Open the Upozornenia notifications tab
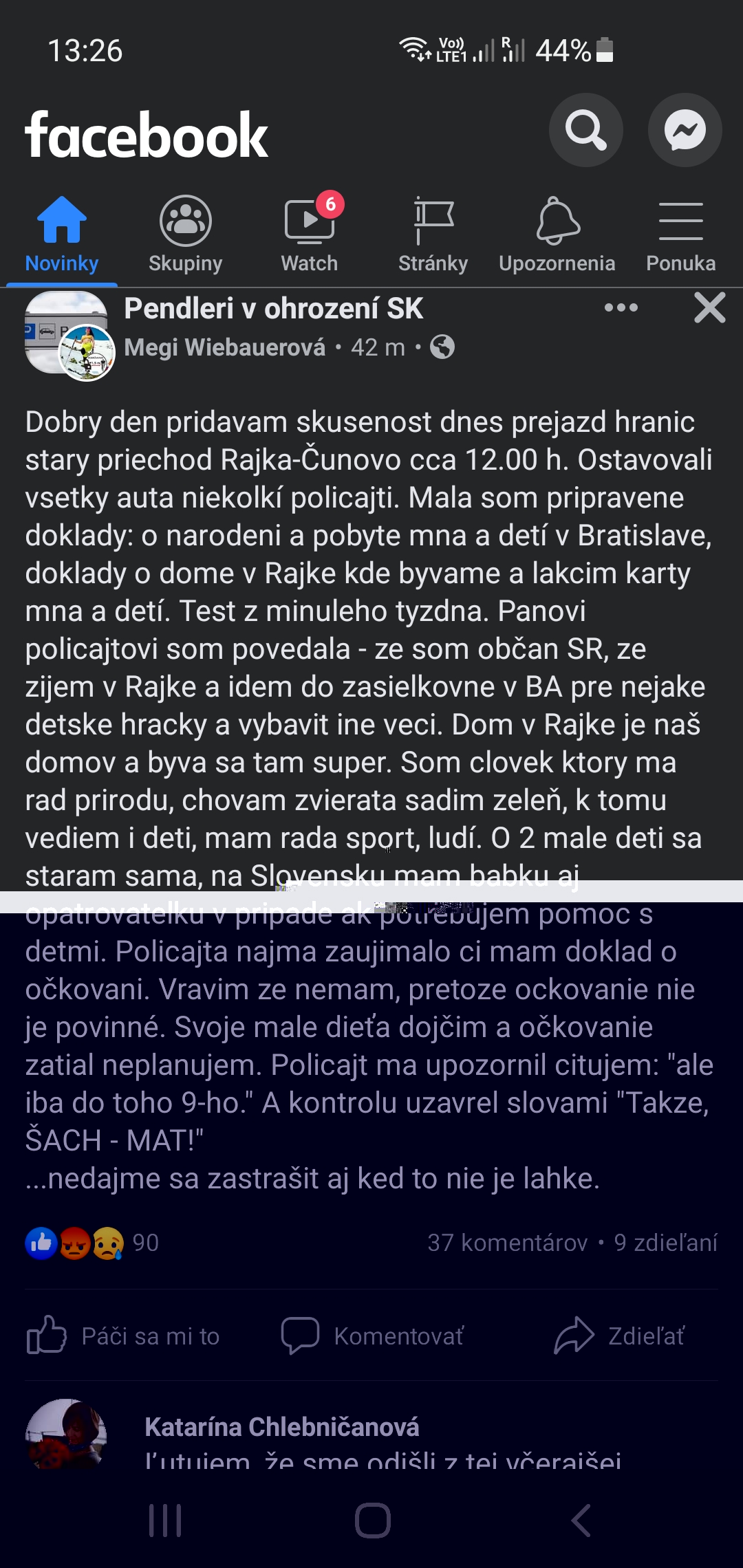The width and height of the screenshot is (743, 1568). pyautogui.click(x=557, y=235)
